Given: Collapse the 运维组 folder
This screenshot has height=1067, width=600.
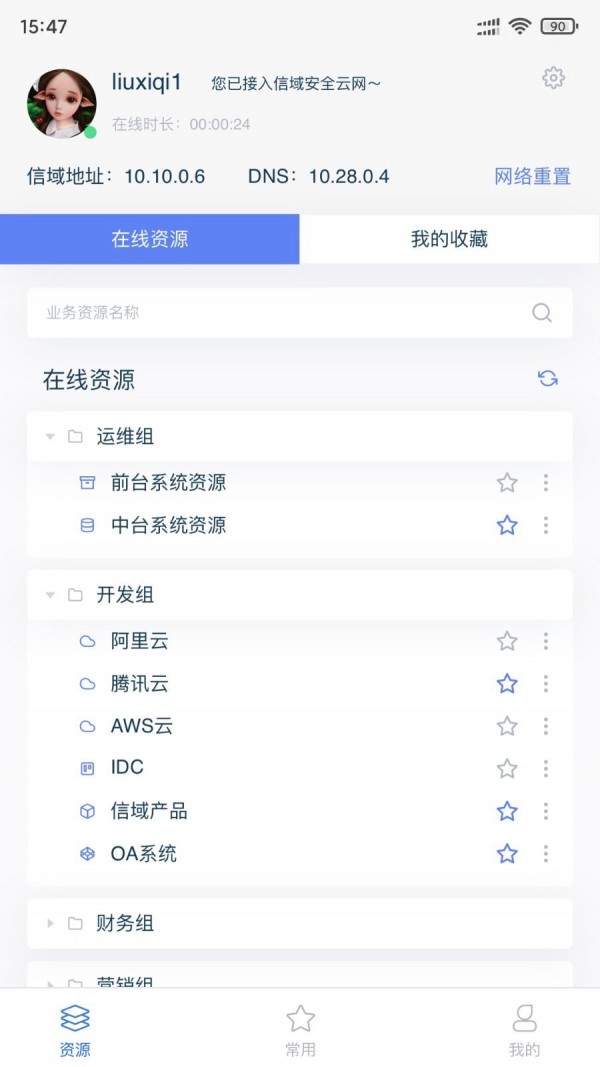Looking at the screenshot, I should (51, 437).
